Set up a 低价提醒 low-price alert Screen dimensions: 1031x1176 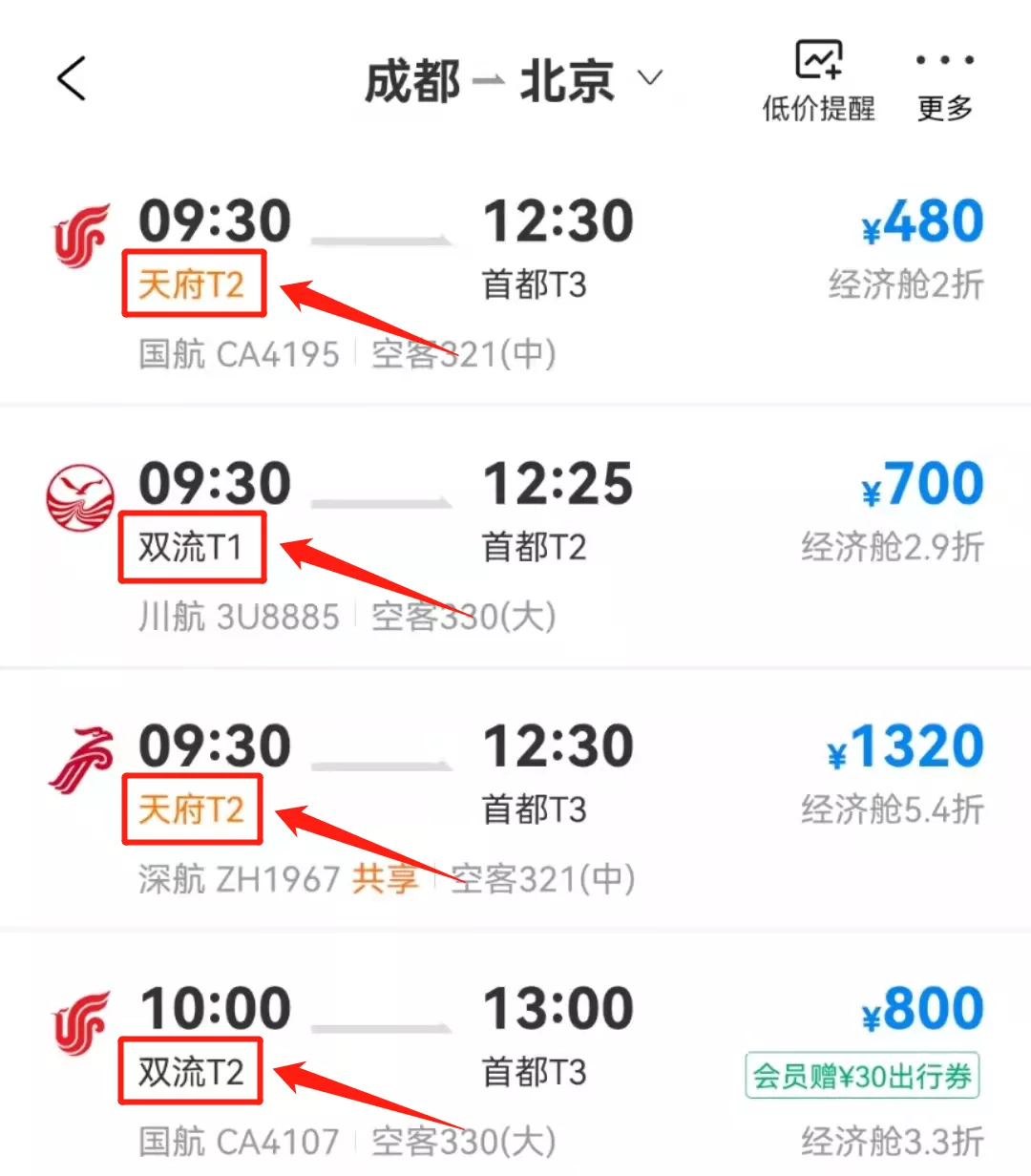click(x=818, y=82)
